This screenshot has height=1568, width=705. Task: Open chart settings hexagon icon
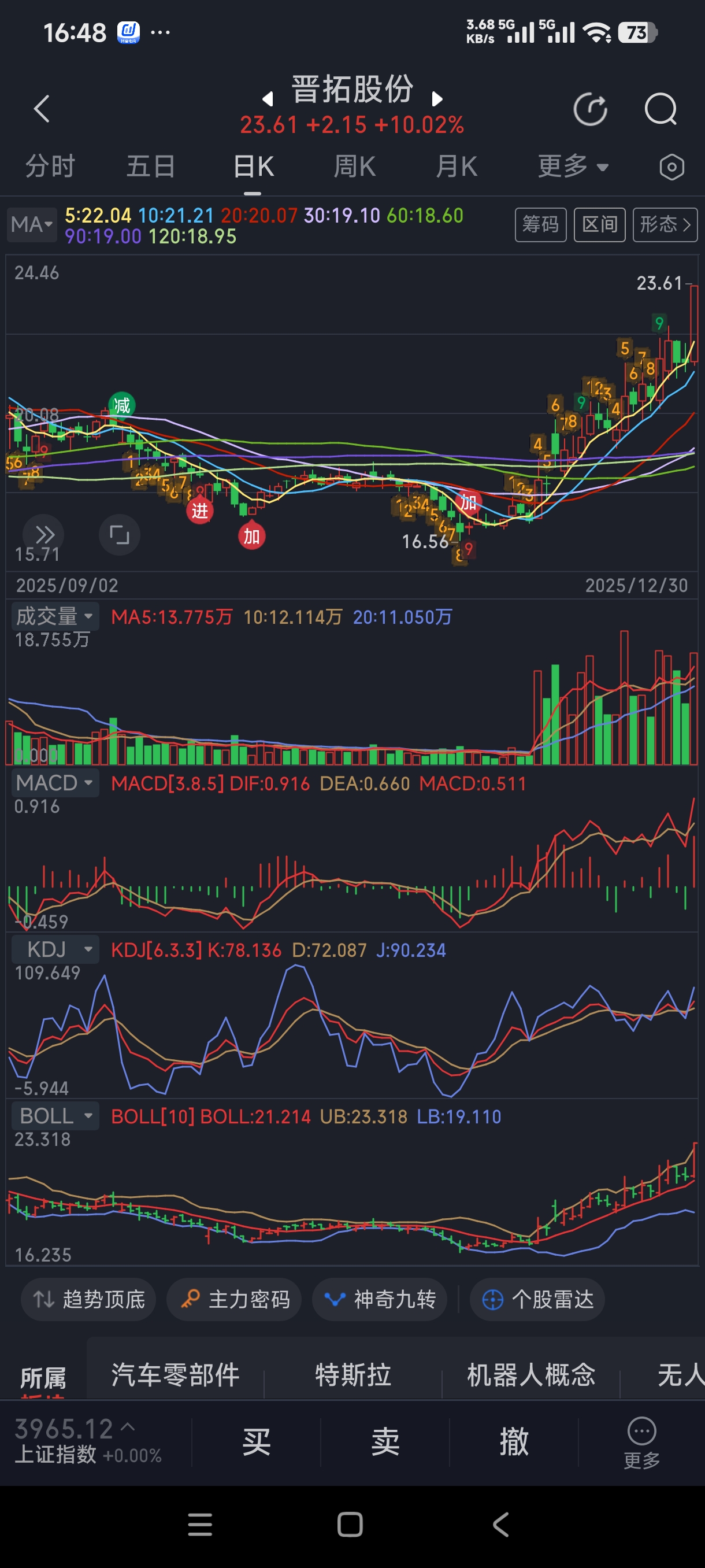click(x=671, y=167)
